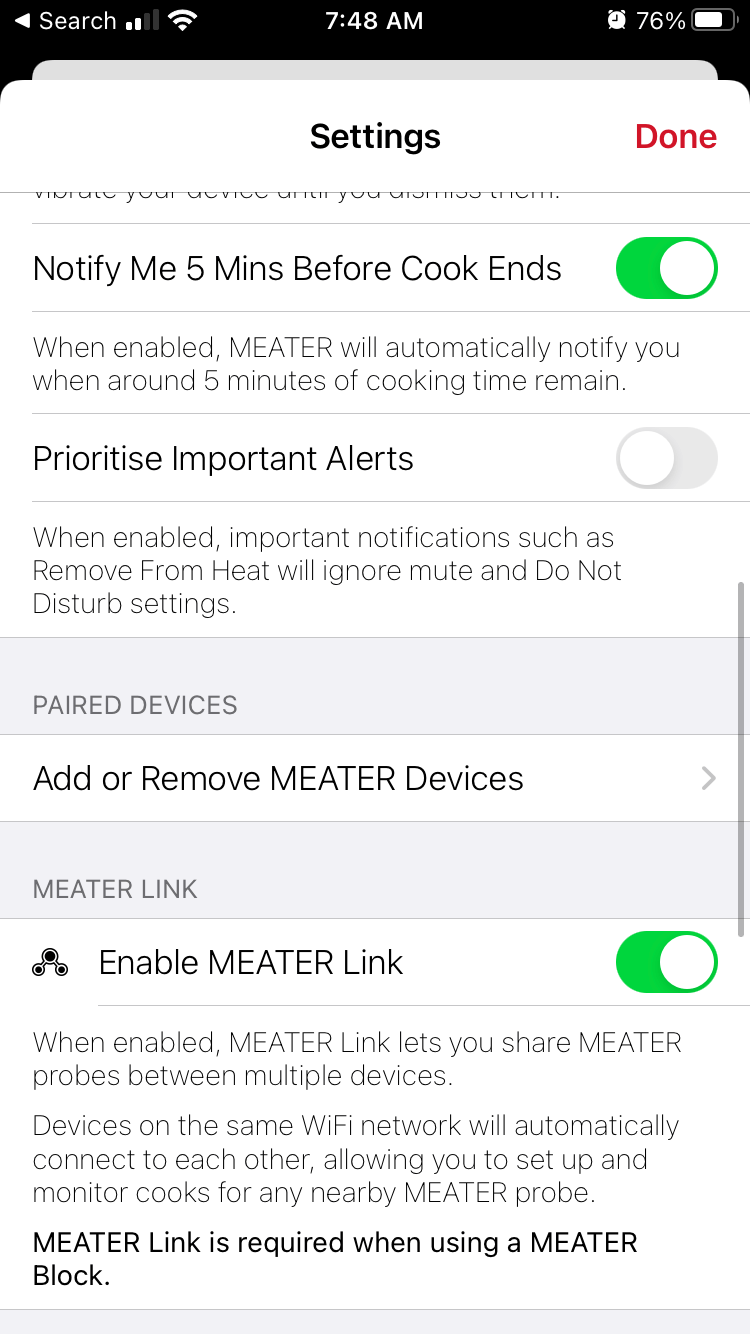
Task: Open the Add or Remove MEATER Devices chevron
Action: click(708, 778)
